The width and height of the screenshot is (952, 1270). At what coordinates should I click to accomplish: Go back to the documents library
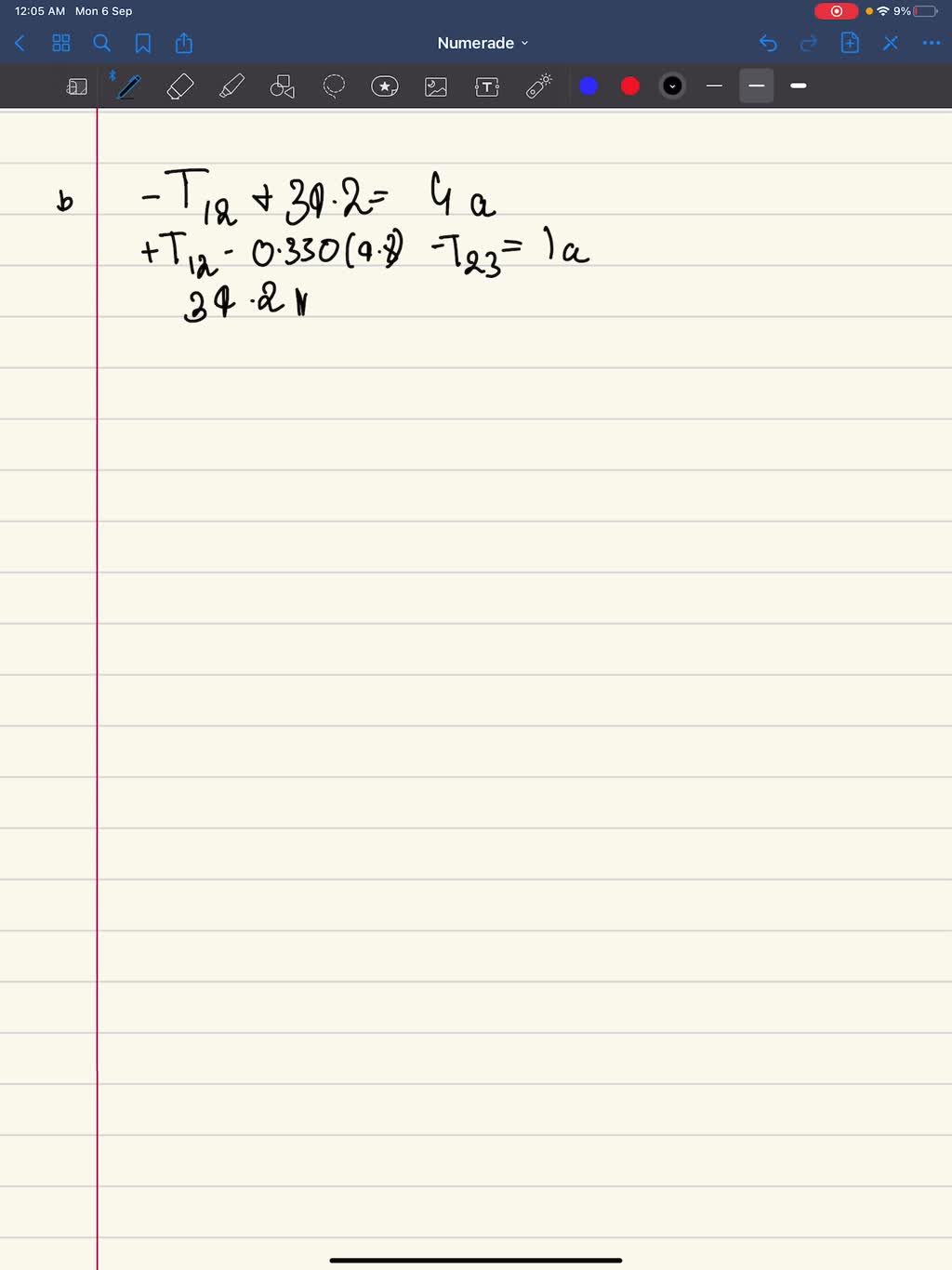(20, 43)
